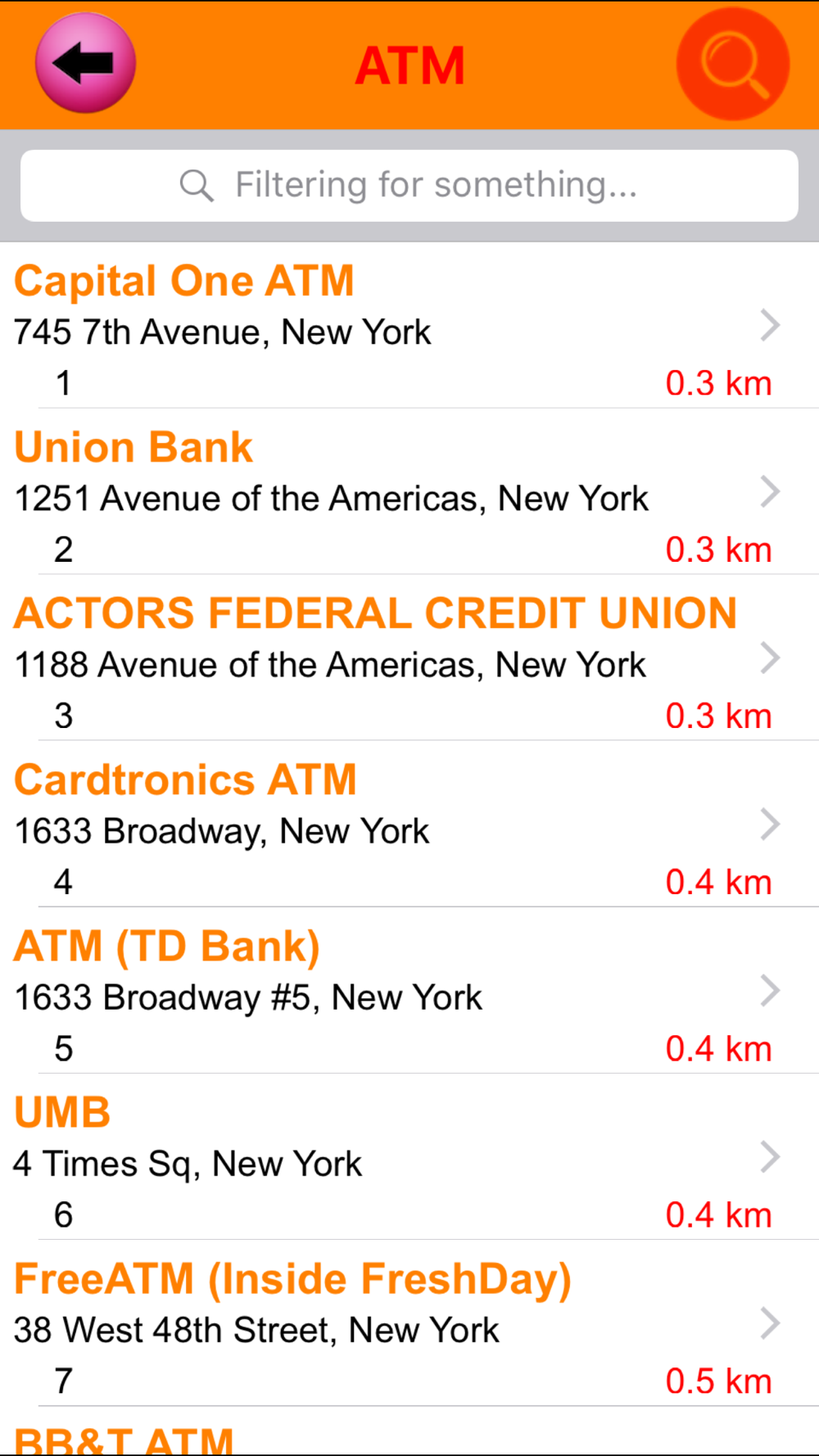The height and width of the screenshot is (1456, 819).
Task: Open Capital One ATM on 7th Avenue
Action: 409,326
